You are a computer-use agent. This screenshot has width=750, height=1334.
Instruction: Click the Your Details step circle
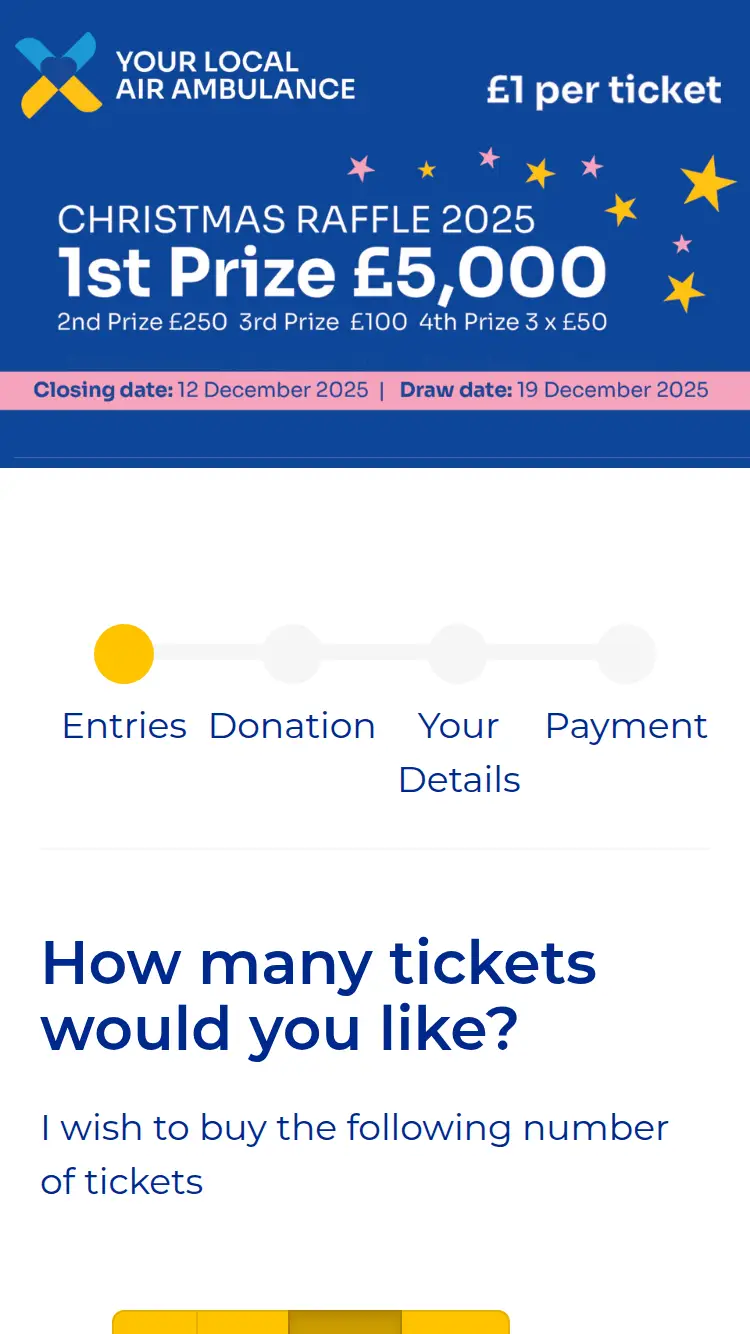[x=458, y=653]
